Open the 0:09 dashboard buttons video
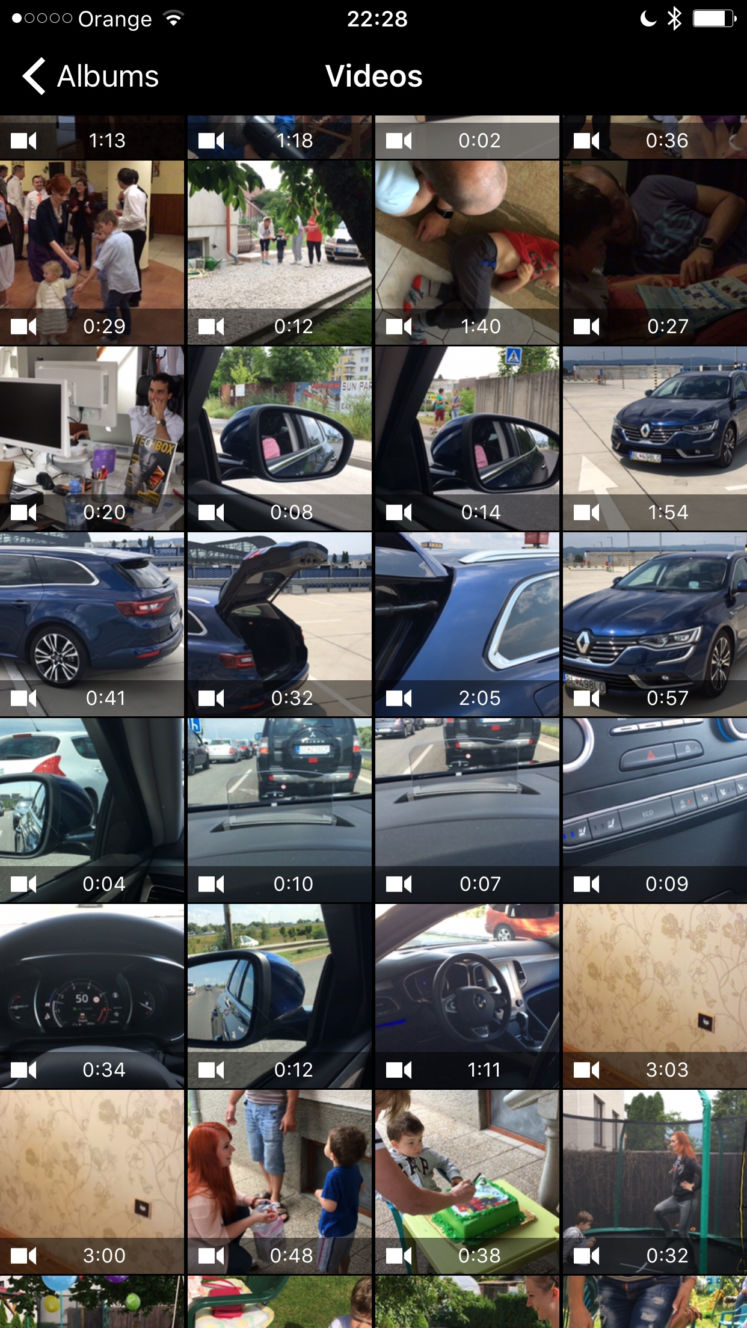The width and height of the screenshot is (747, 1328). tap(655, 811)
